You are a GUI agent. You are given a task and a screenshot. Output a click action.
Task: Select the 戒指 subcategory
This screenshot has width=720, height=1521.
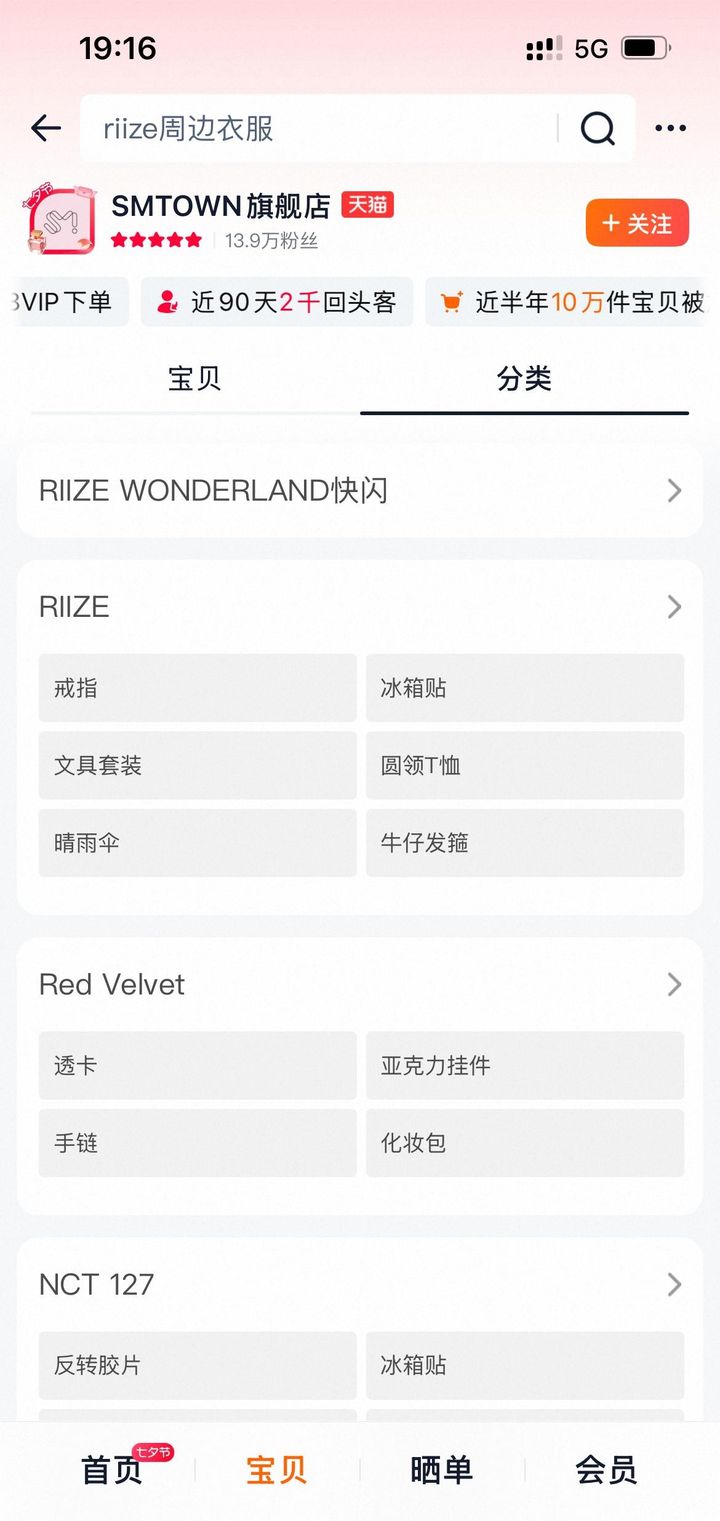point(197,688)
